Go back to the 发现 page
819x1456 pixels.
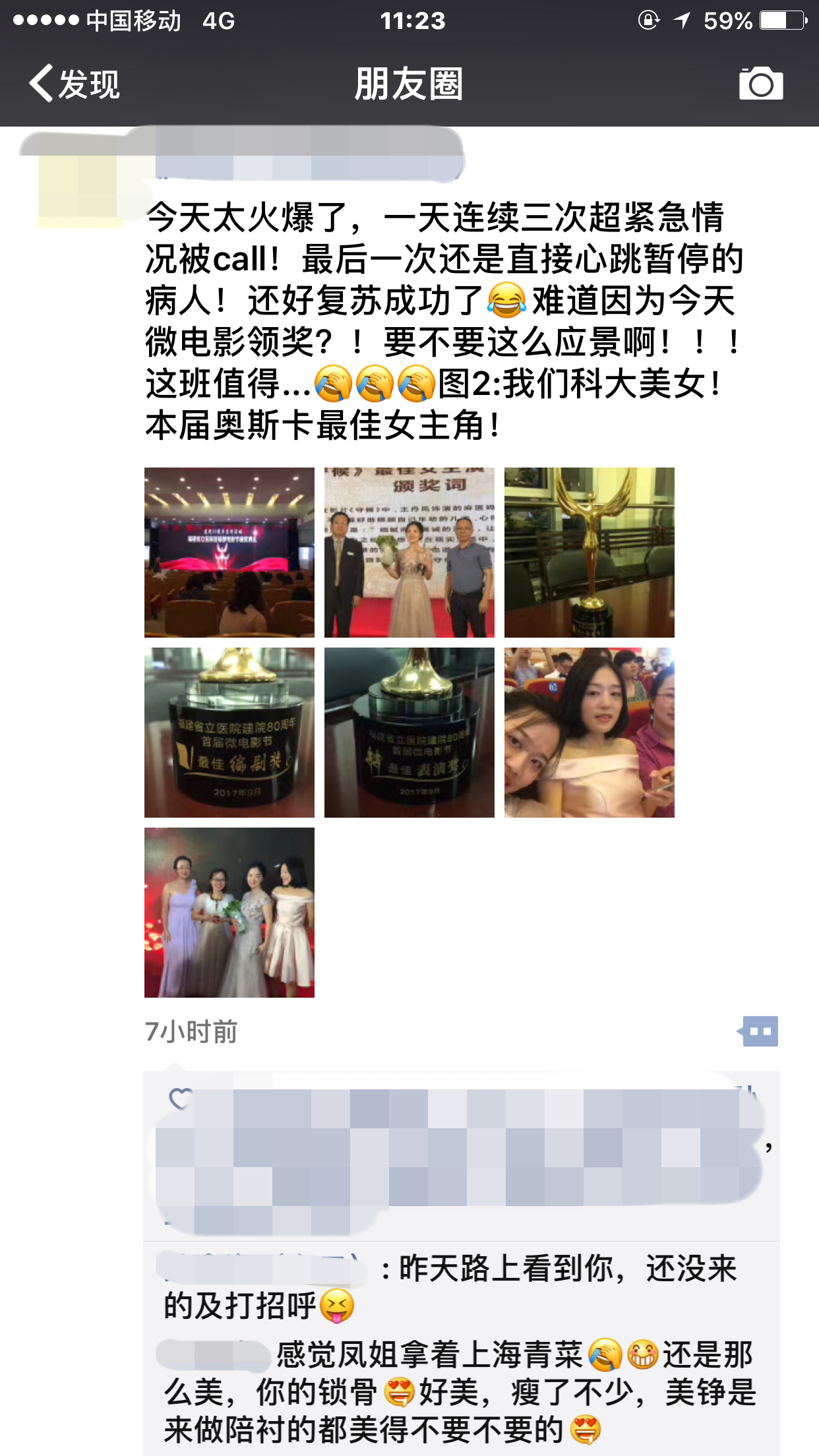[74, 84]
